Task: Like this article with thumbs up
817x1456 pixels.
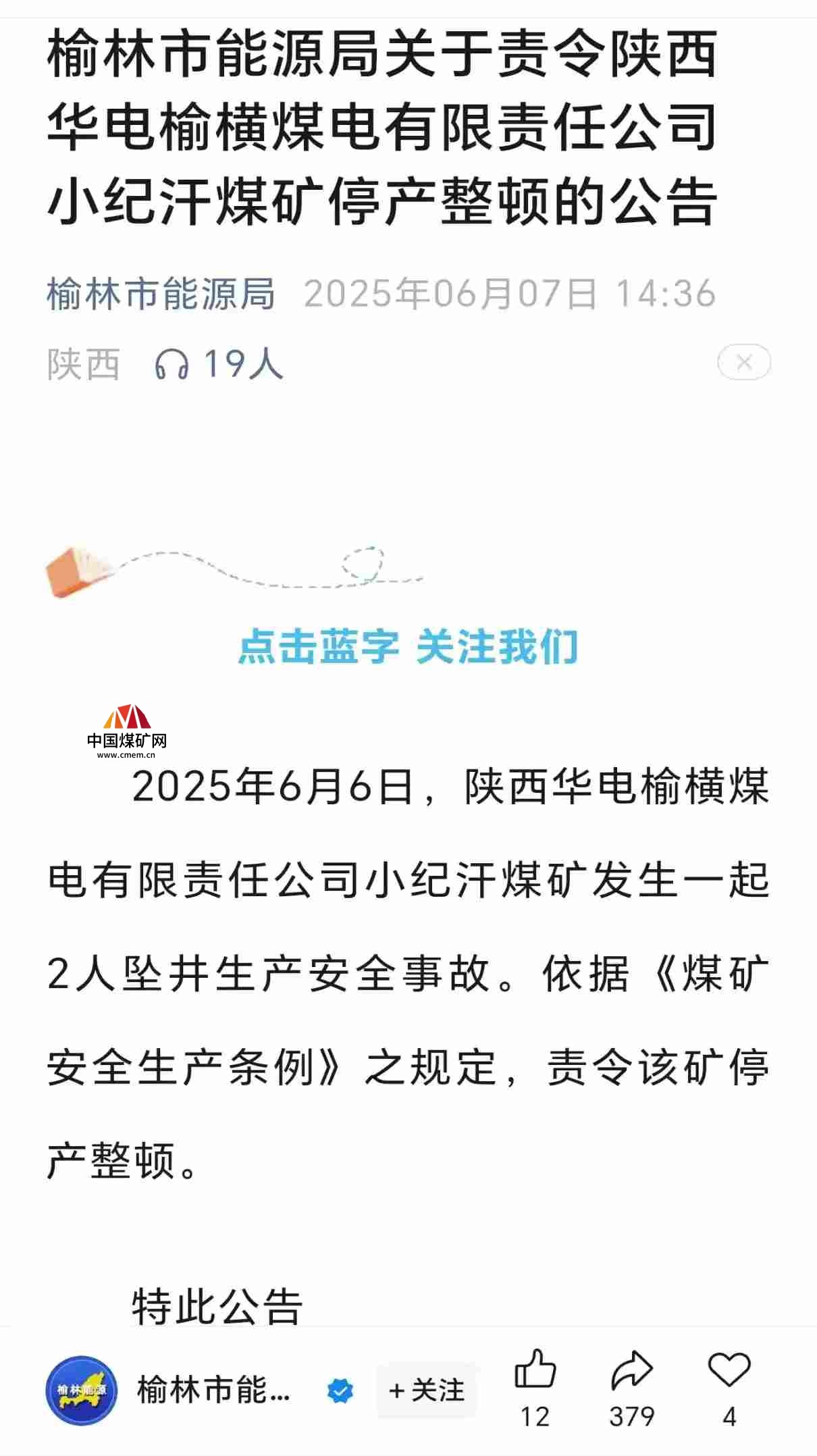Action: point(535,1370)
